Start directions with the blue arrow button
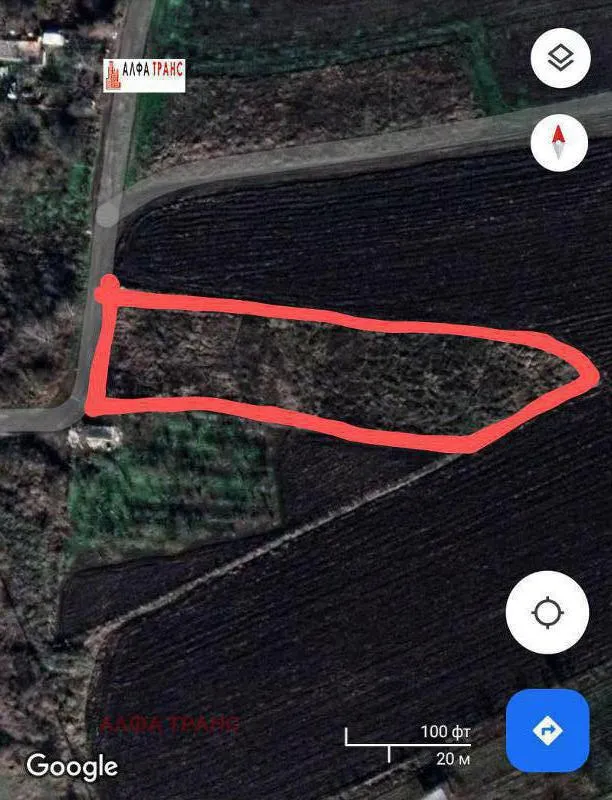This screenshot has width=612, height=800. (x=547, y=731)
